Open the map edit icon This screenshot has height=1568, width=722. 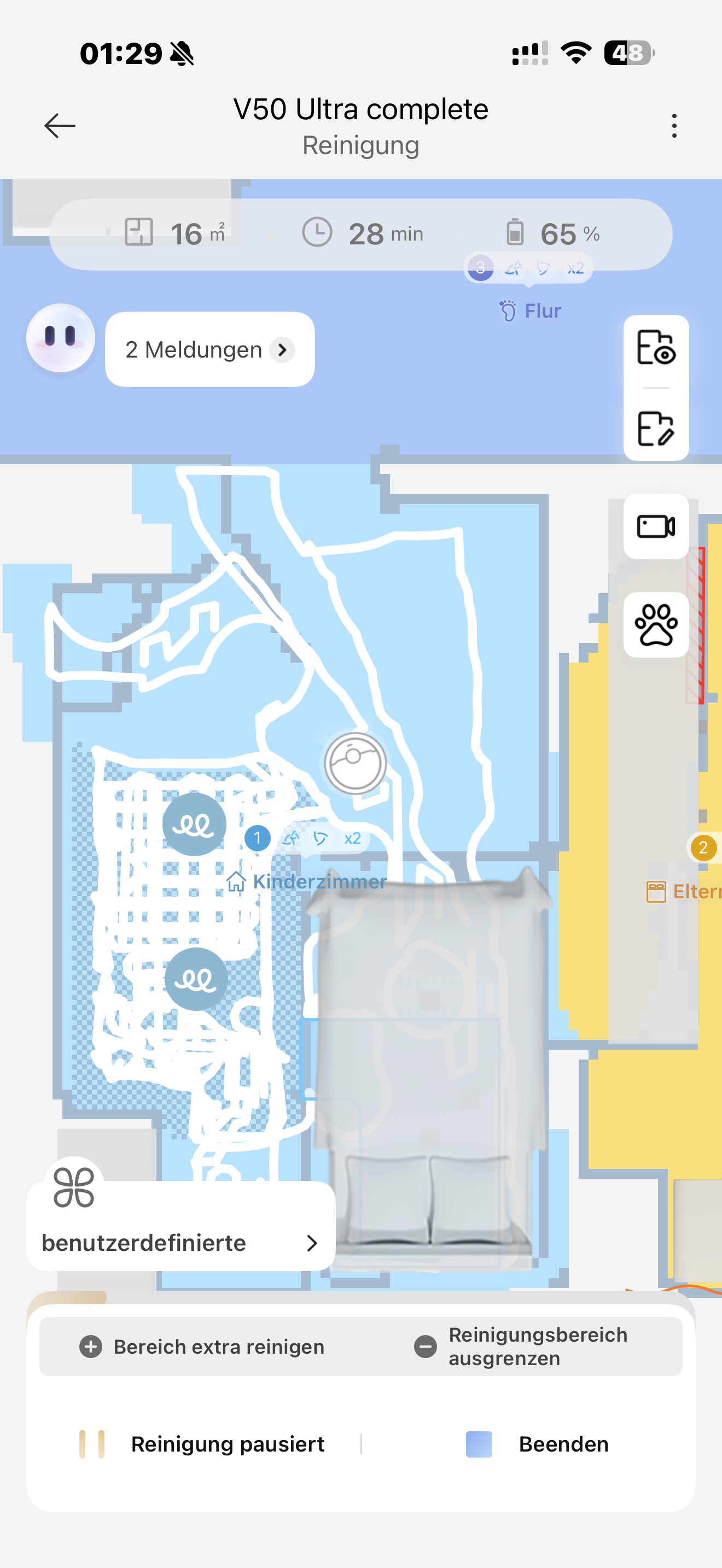656,429
